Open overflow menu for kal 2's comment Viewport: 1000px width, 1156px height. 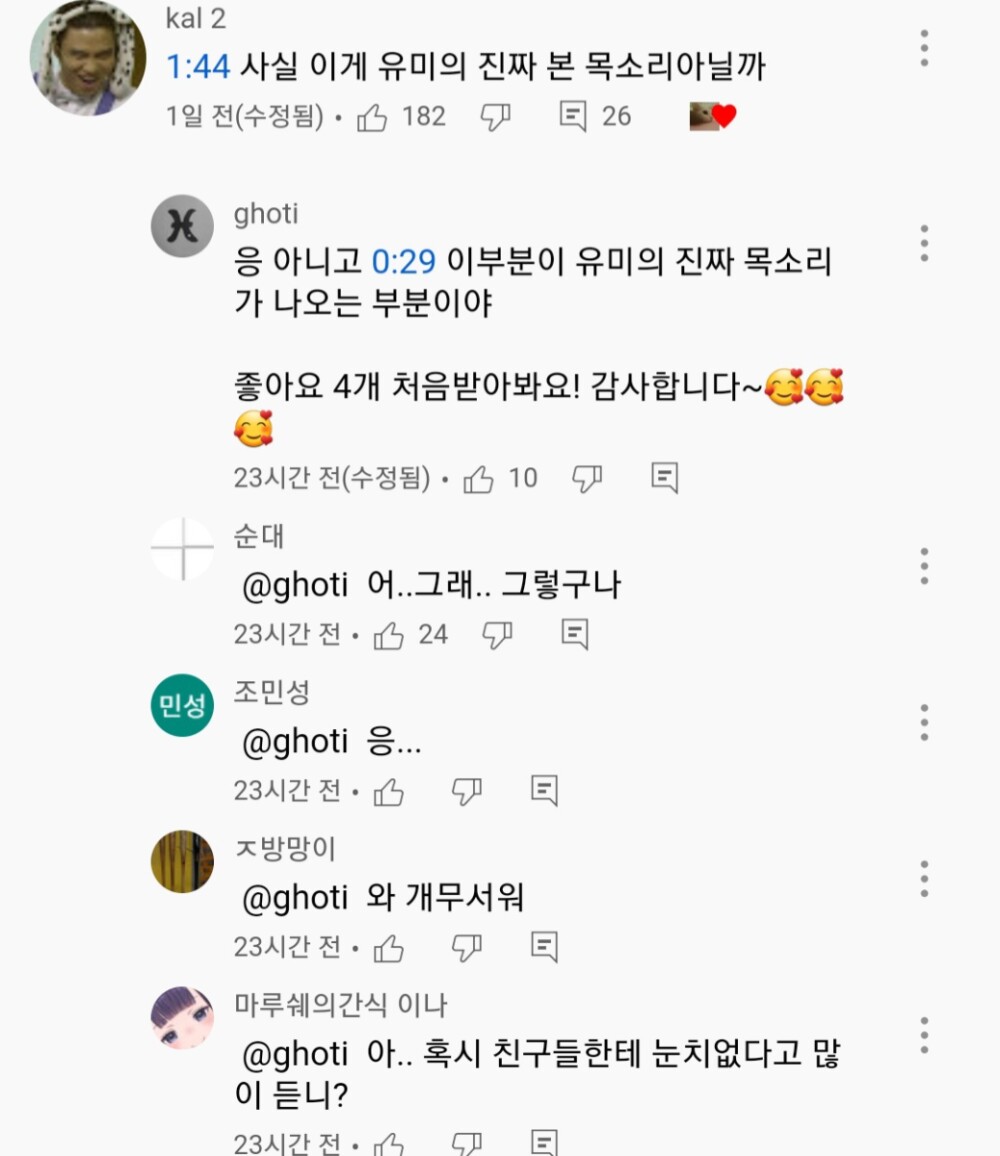click(924, 49)
